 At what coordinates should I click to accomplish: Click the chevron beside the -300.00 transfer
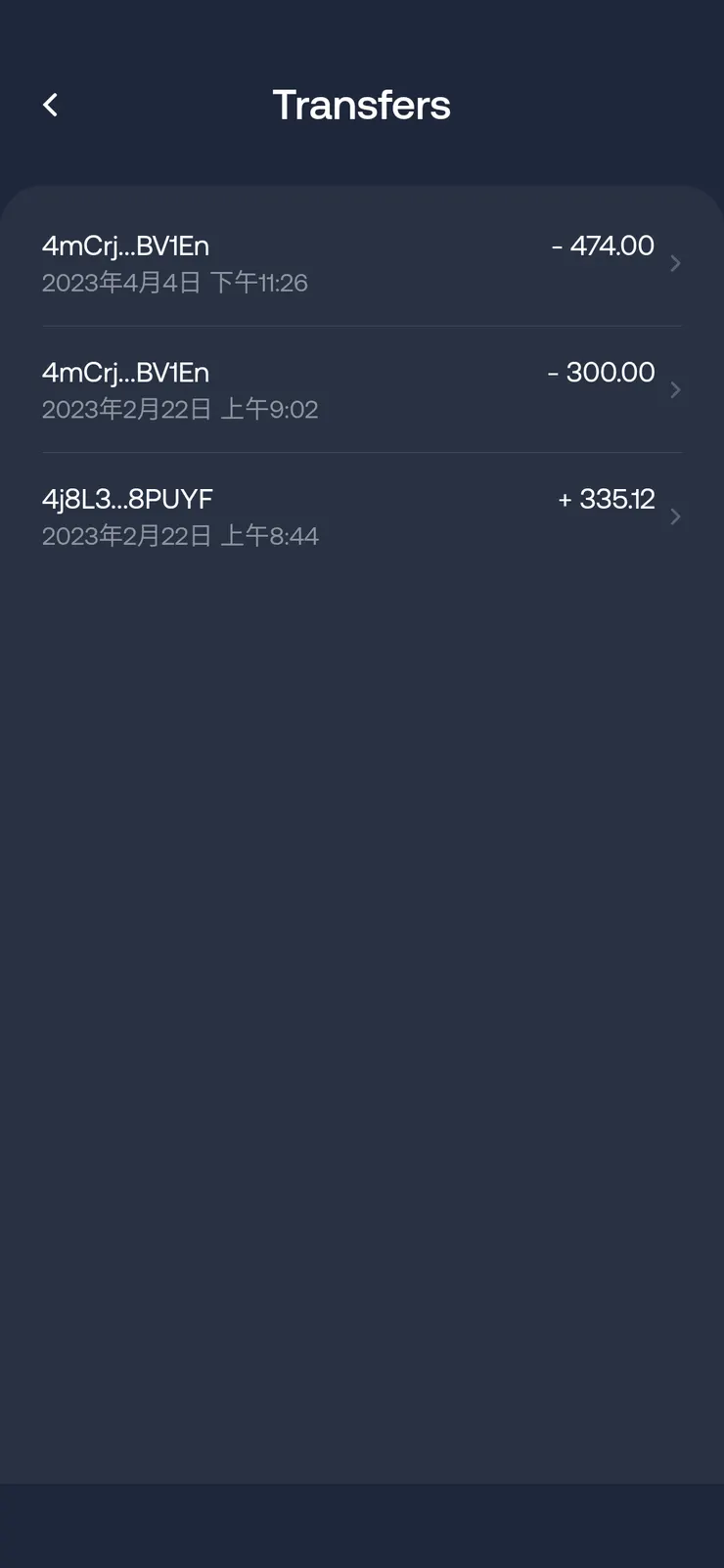[x=676, y=389]
